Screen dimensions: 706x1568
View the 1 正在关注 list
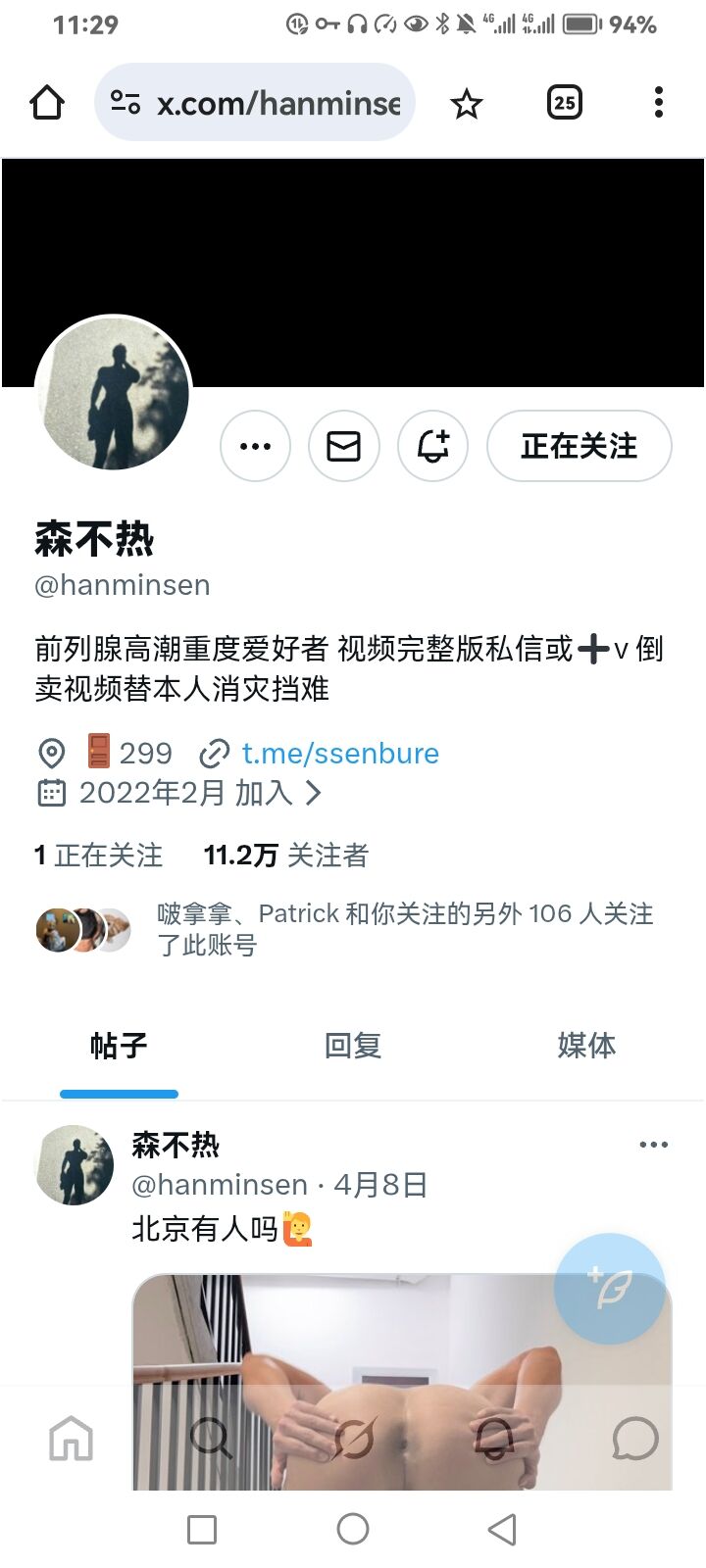click(x=98, y=856)
